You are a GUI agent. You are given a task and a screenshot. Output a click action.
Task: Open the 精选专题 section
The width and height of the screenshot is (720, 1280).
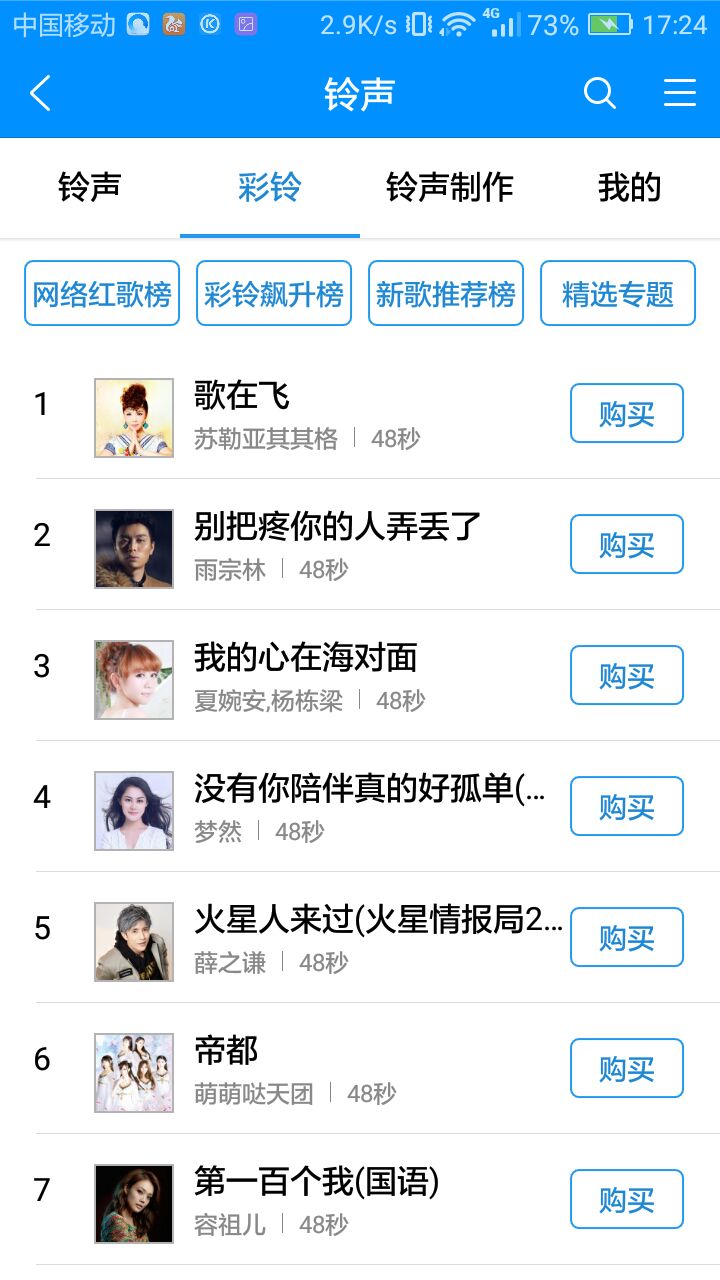pos(617,292)
